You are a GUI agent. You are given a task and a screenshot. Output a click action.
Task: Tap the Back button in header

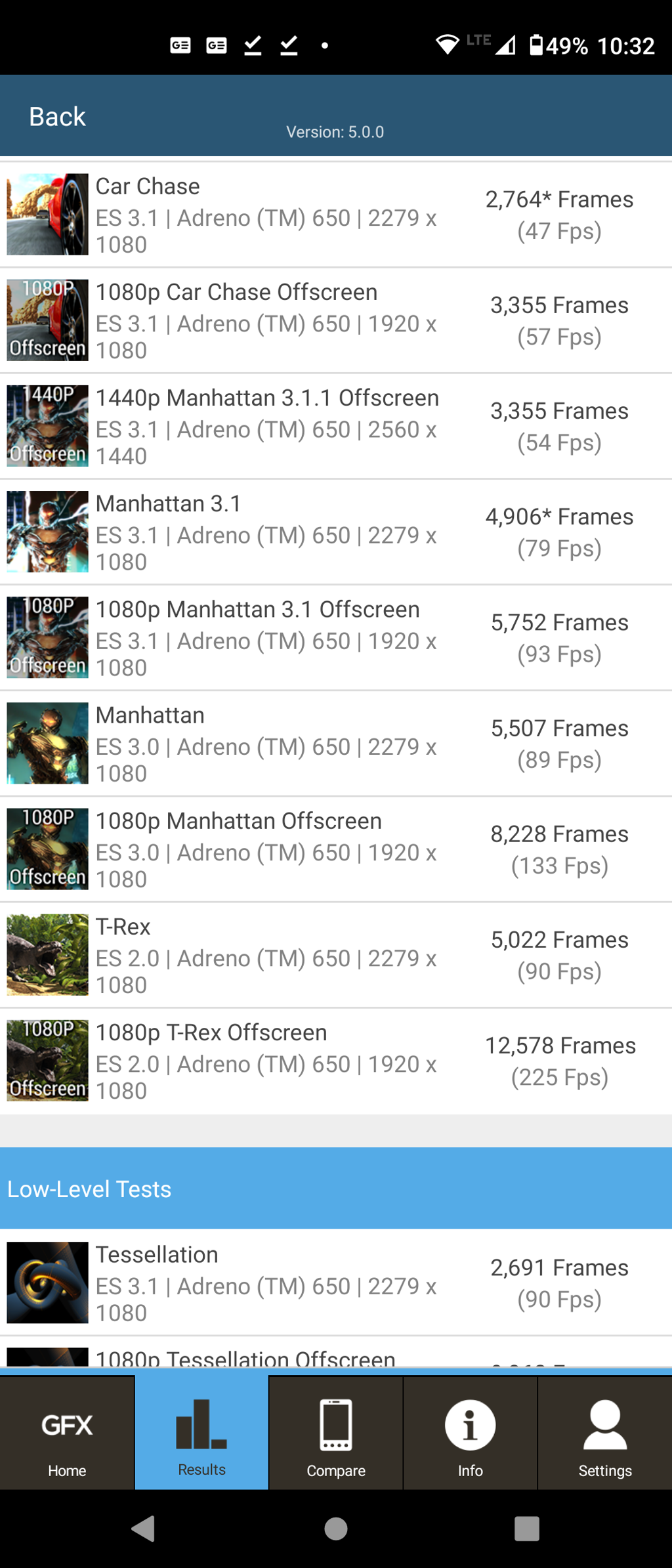pyautogui.click(x=57, y=117)
